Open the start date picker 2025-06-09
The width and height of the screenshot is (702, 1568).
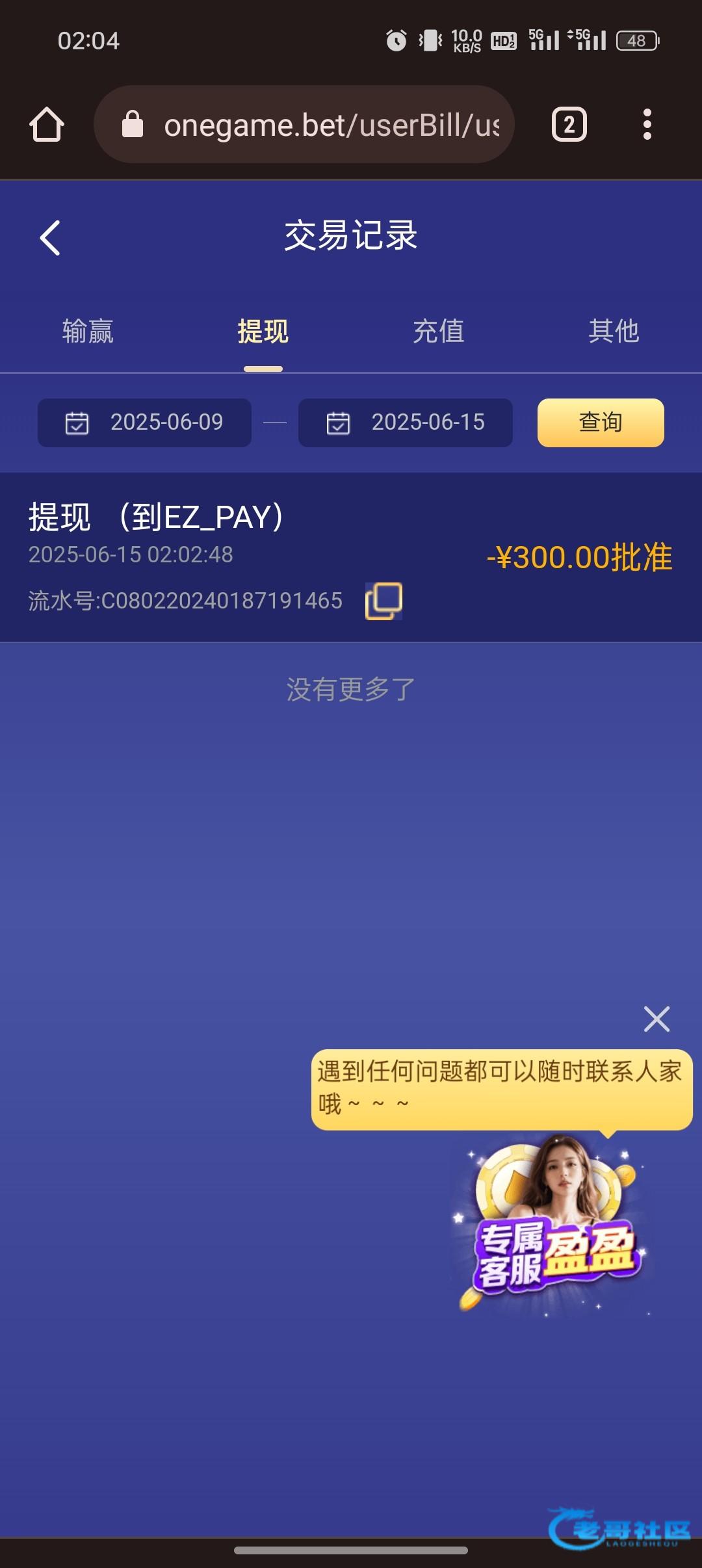coord(144,423)
